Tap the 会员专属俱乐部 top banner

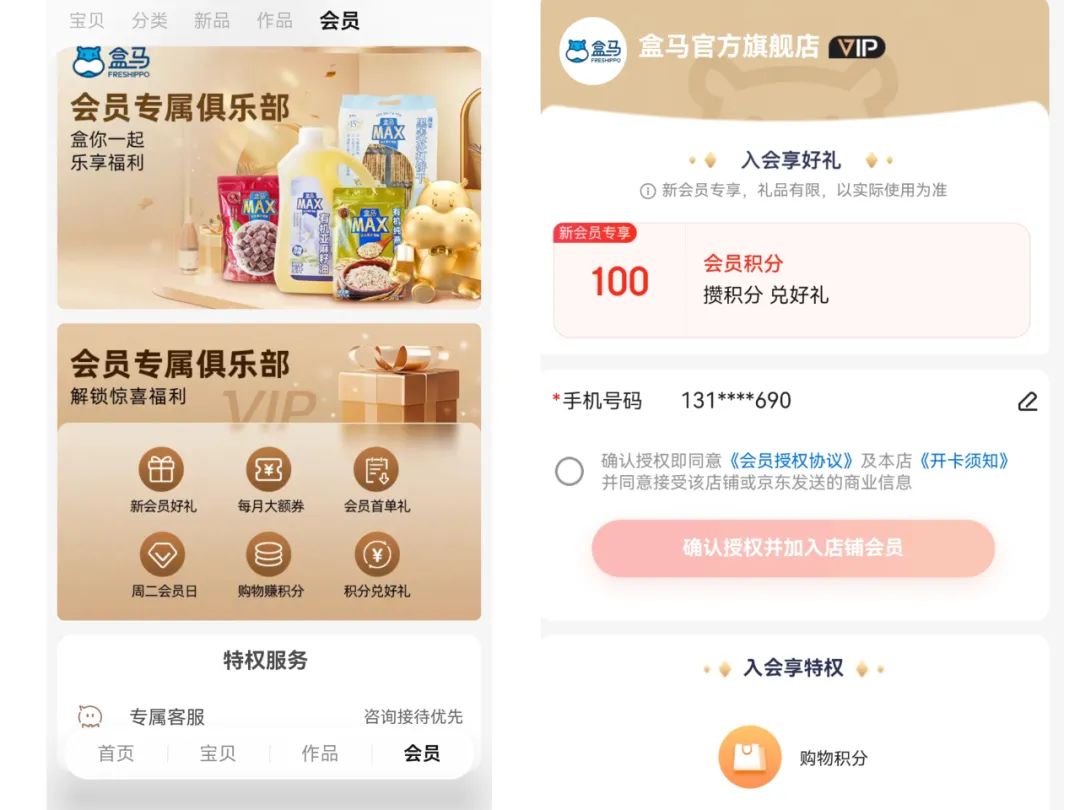coord(268,178)
